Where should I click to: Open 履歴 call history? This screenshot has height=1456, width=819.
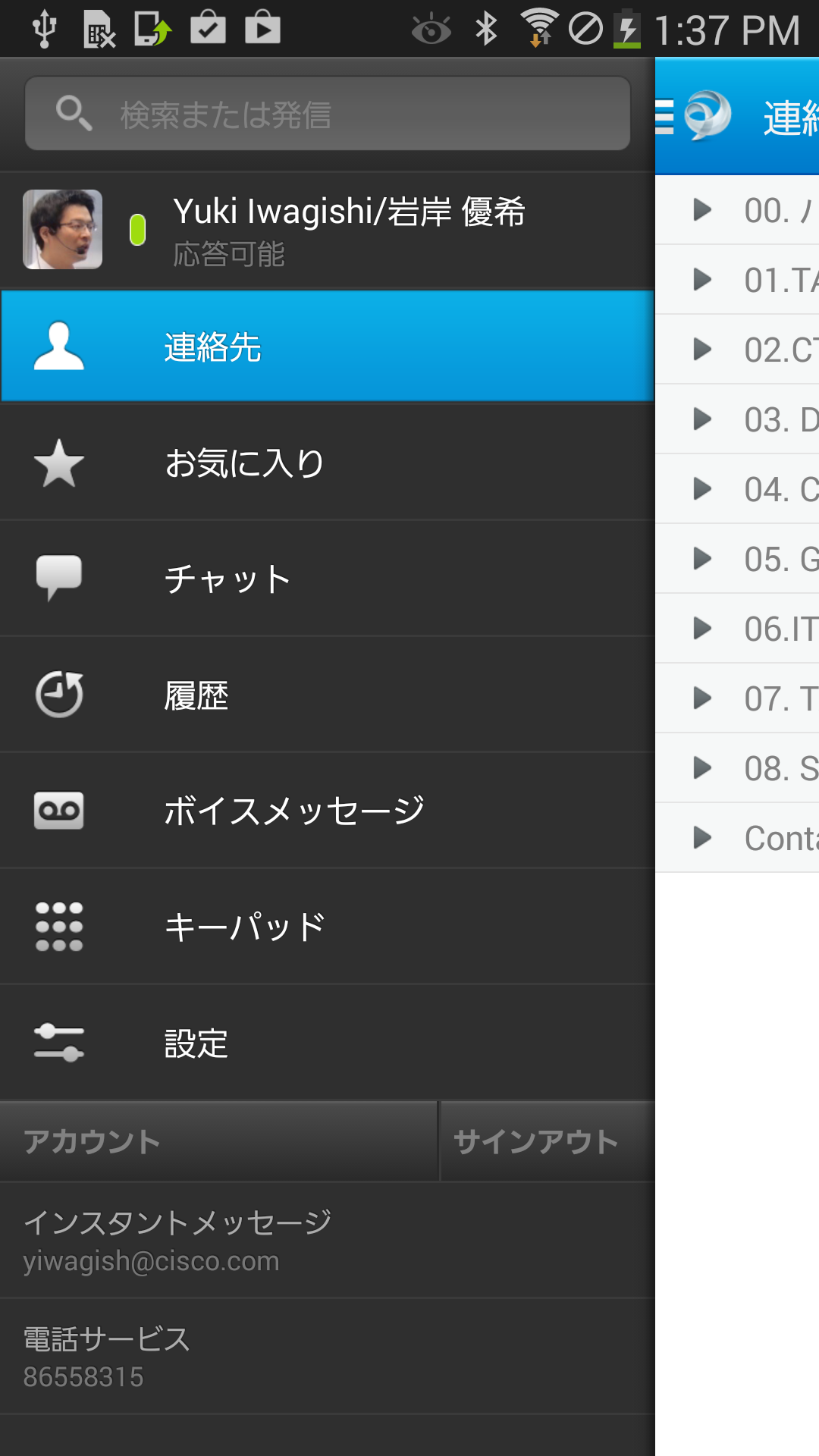[328, 695]
